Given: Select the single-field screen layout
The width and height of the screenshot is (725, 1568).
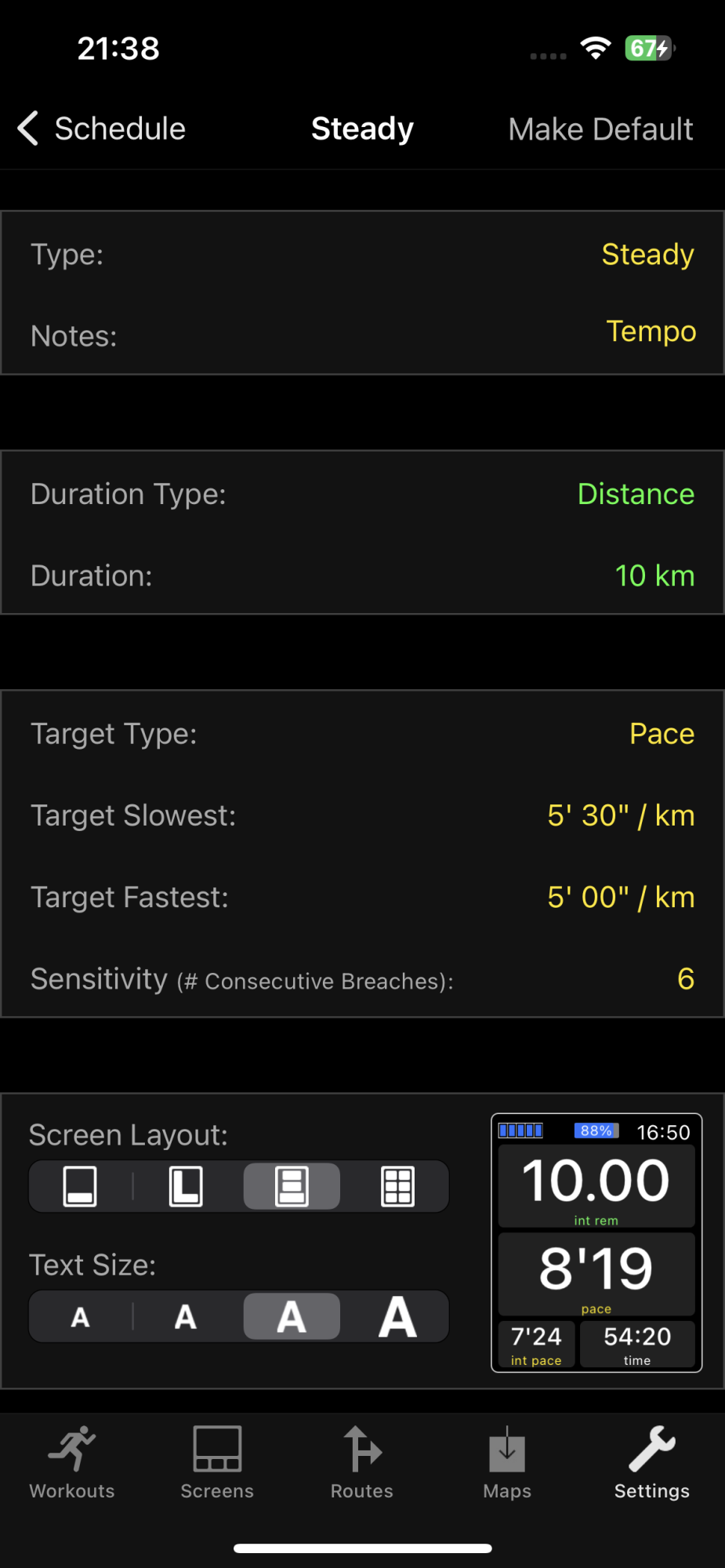Looking at the screenshot, I should pos(80,1186).
